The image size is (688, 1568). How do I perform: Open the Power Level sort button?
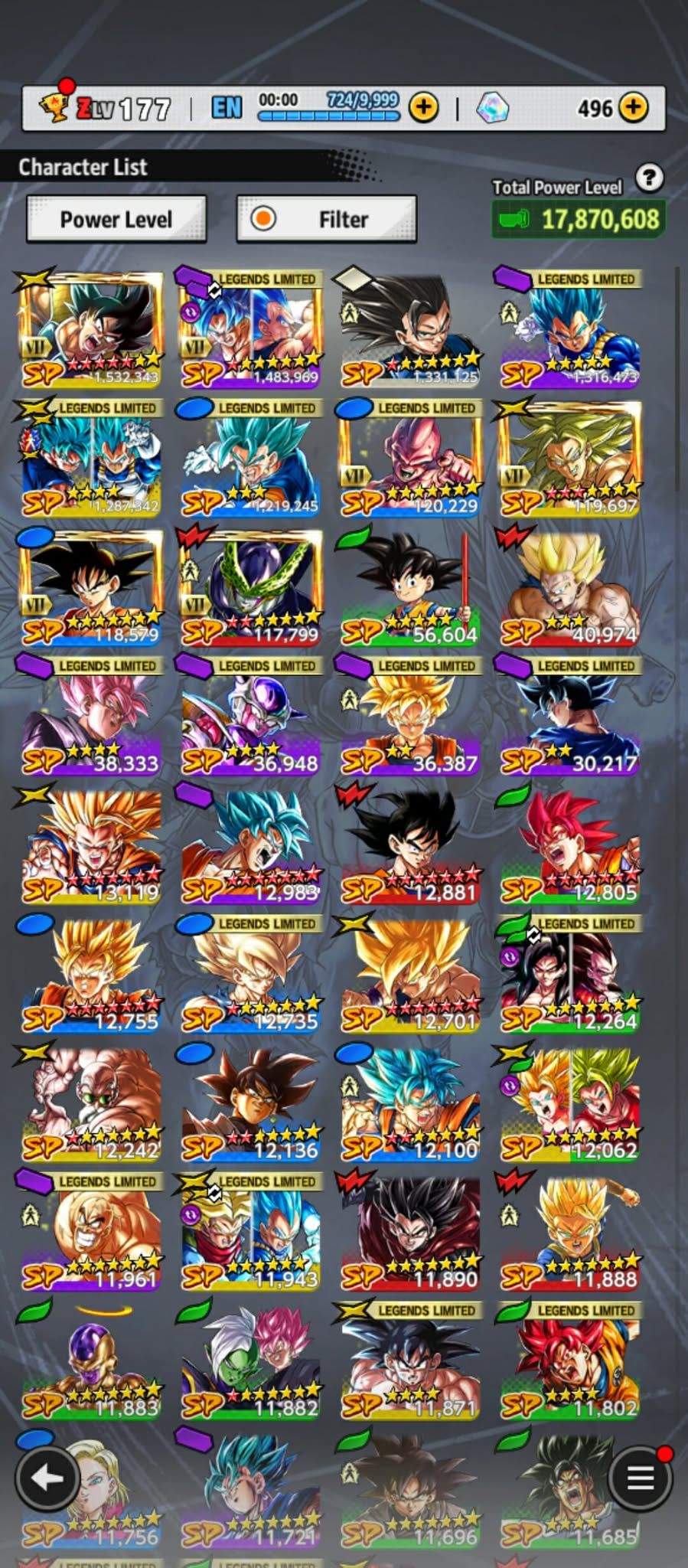click(x=116, y=220)
